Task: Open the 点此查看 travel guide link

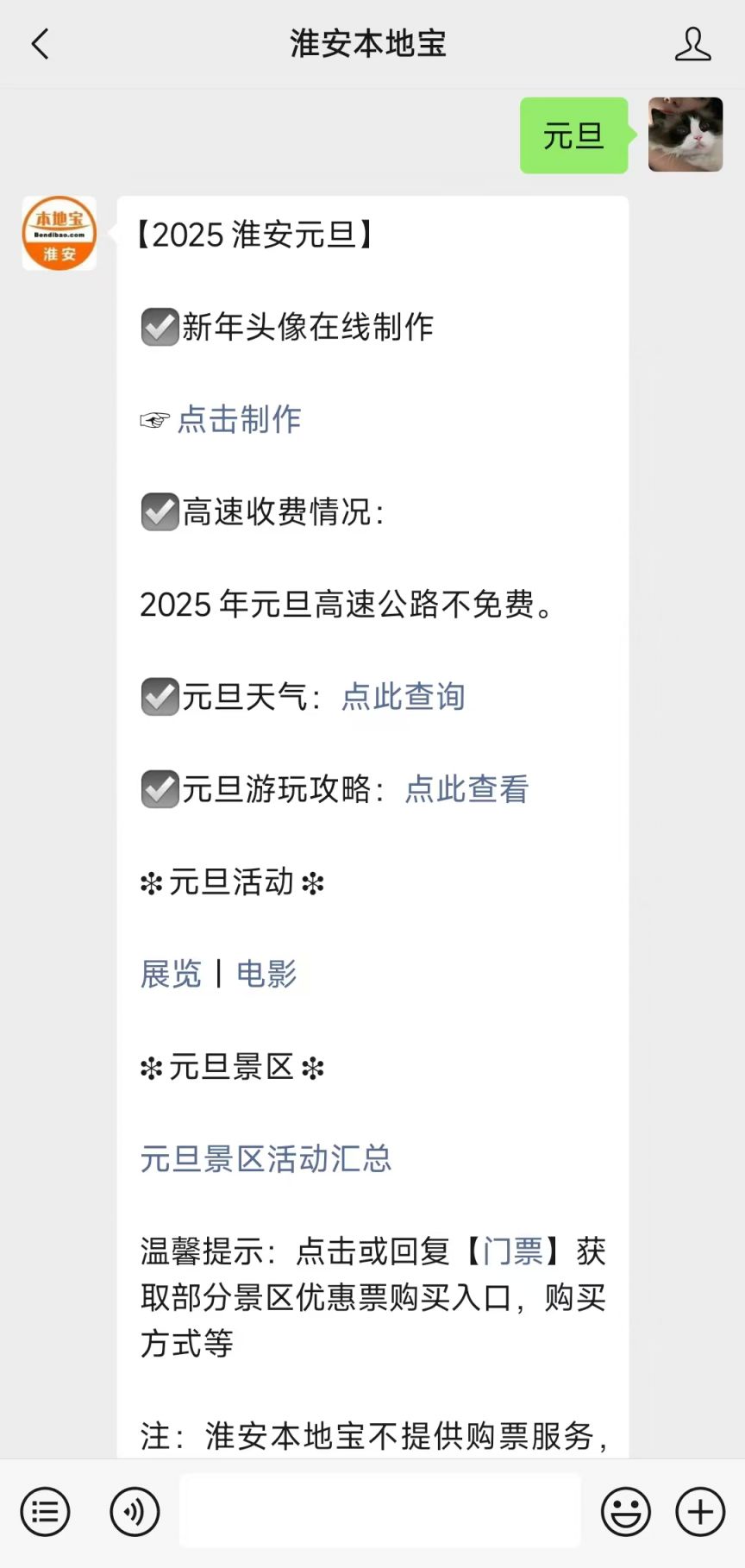Action: 466,789
